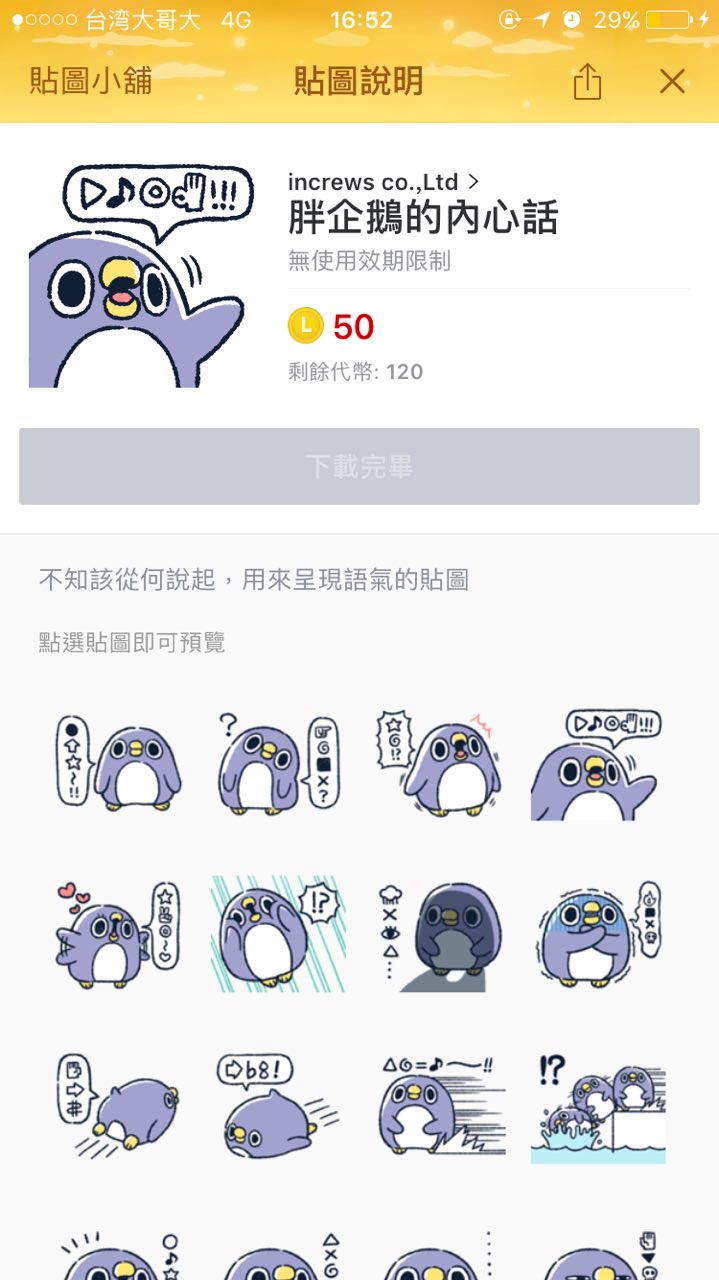Go back to 貼圖小舖

91,81
